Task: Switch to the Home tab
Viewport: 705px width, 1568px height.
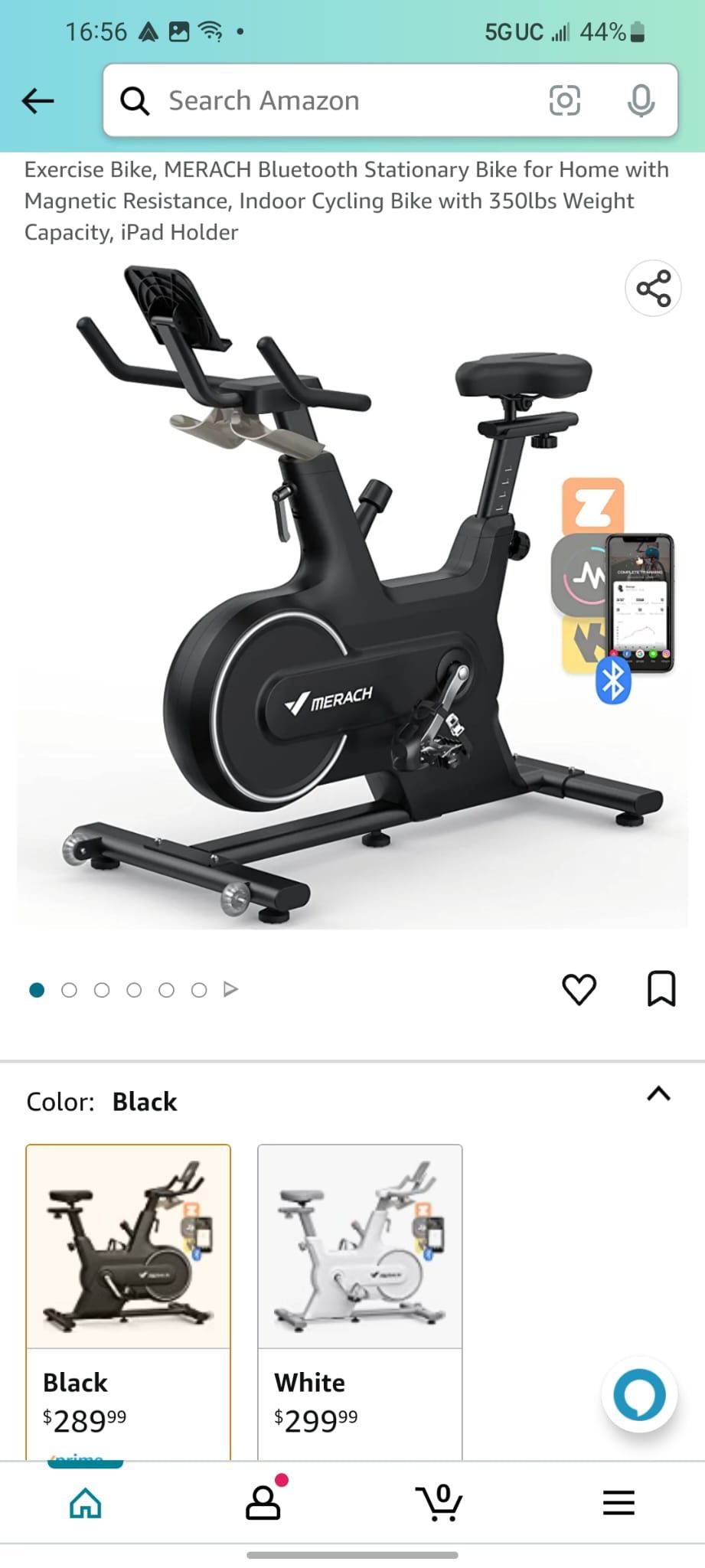Action: coord(86,1503)
